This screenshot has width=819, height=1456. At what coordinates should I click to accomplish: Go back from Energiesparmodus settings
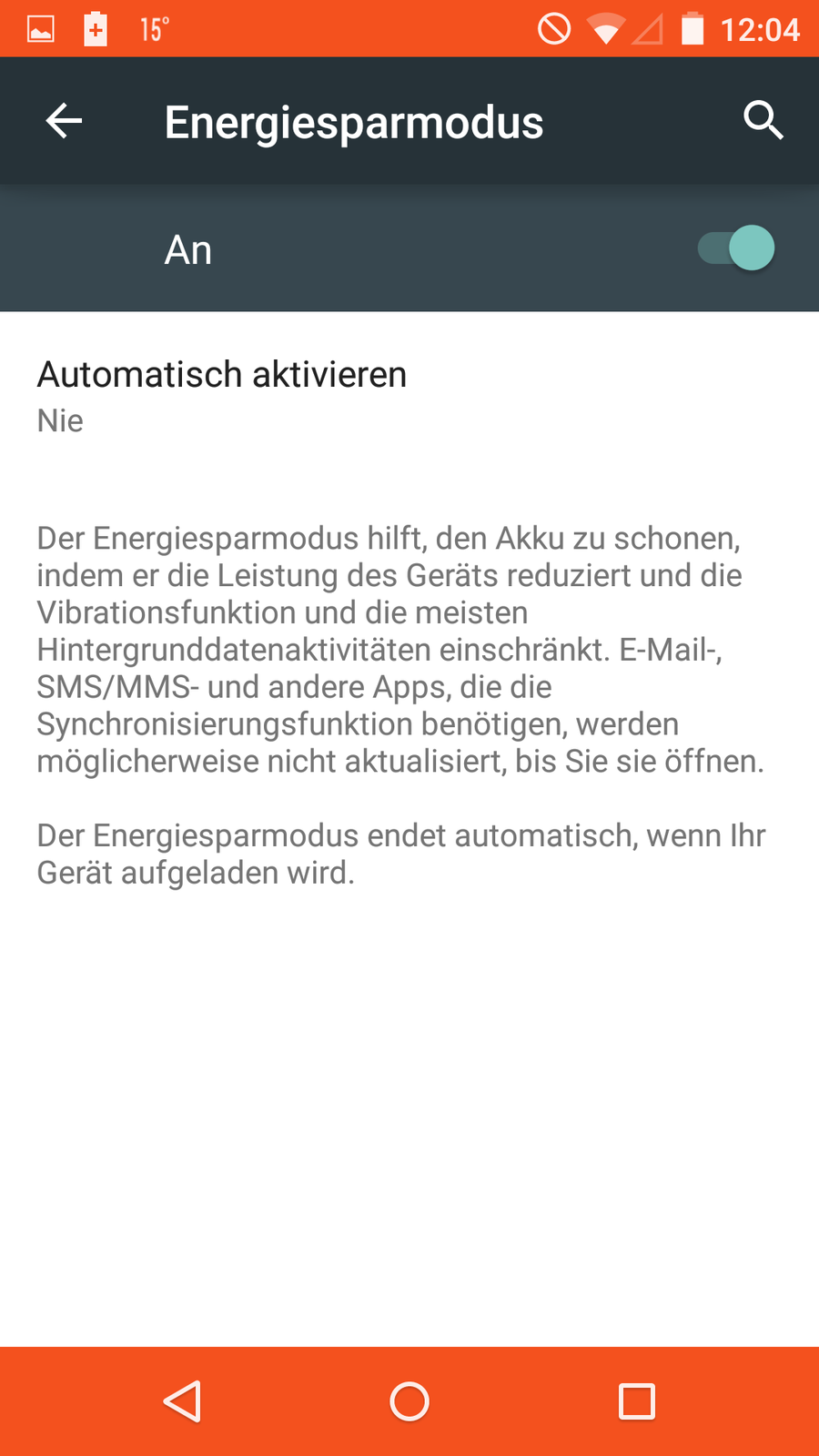pos(64,121)
